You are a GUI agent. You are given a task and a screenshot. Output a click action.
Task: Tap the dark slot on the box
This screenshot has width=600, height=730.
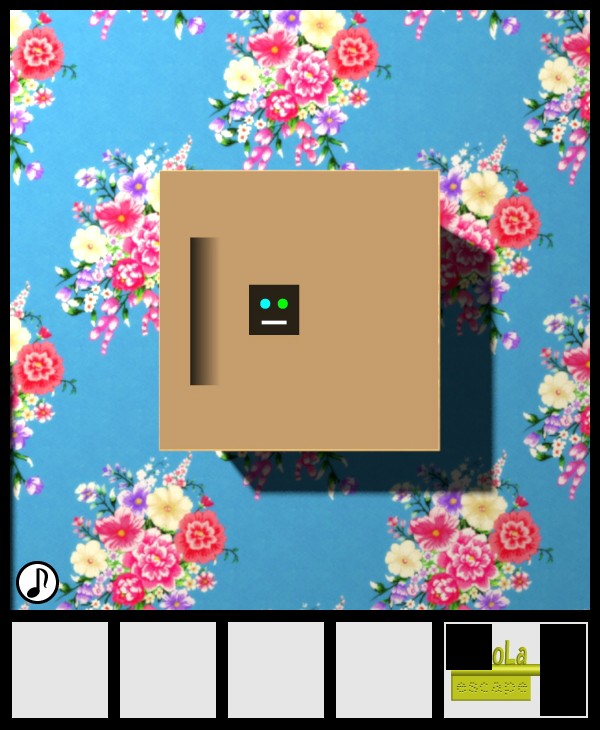tap(204, 311)
